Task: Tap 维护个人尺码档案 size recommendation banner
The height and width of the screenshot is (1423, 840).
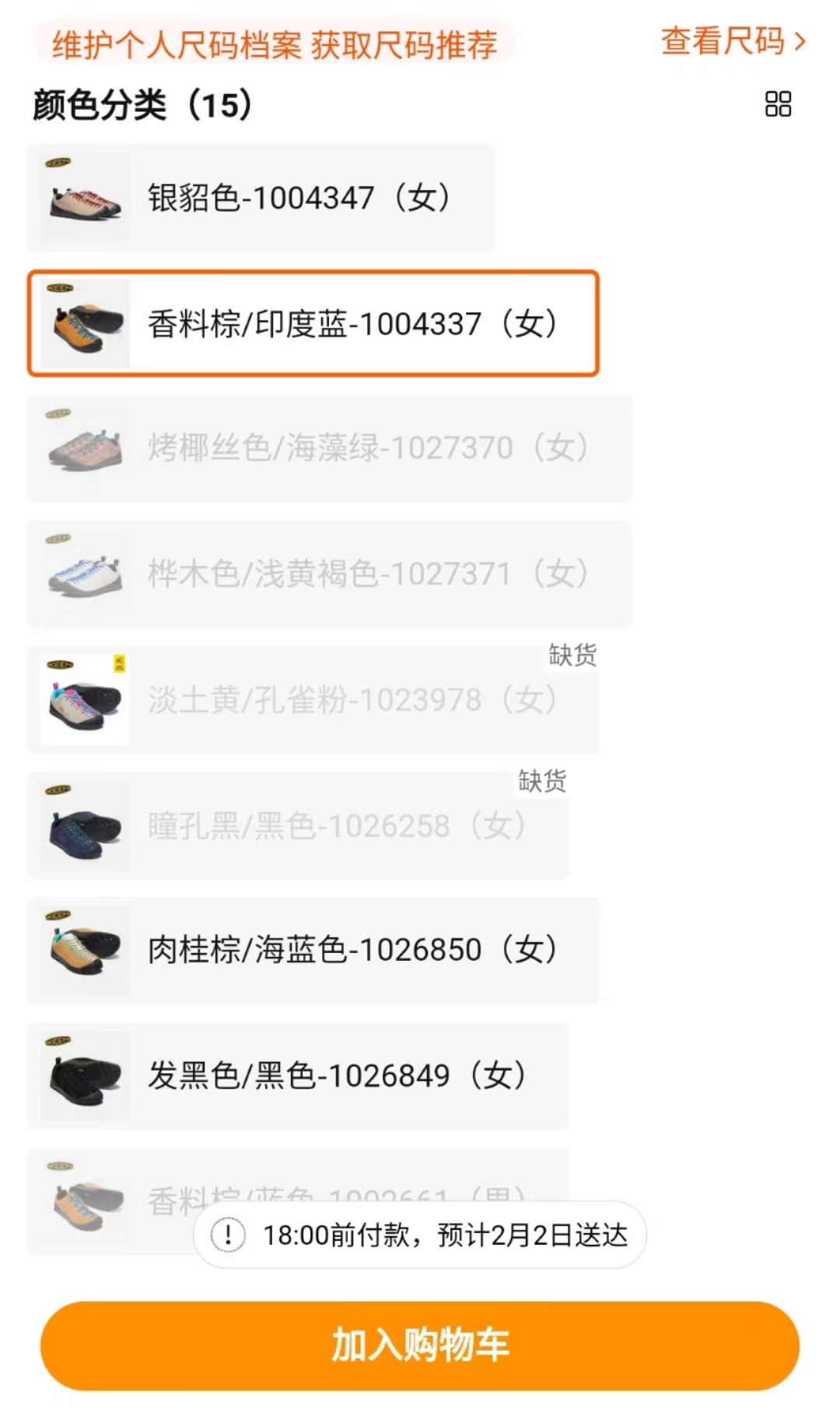Action: tap(274, 44)
